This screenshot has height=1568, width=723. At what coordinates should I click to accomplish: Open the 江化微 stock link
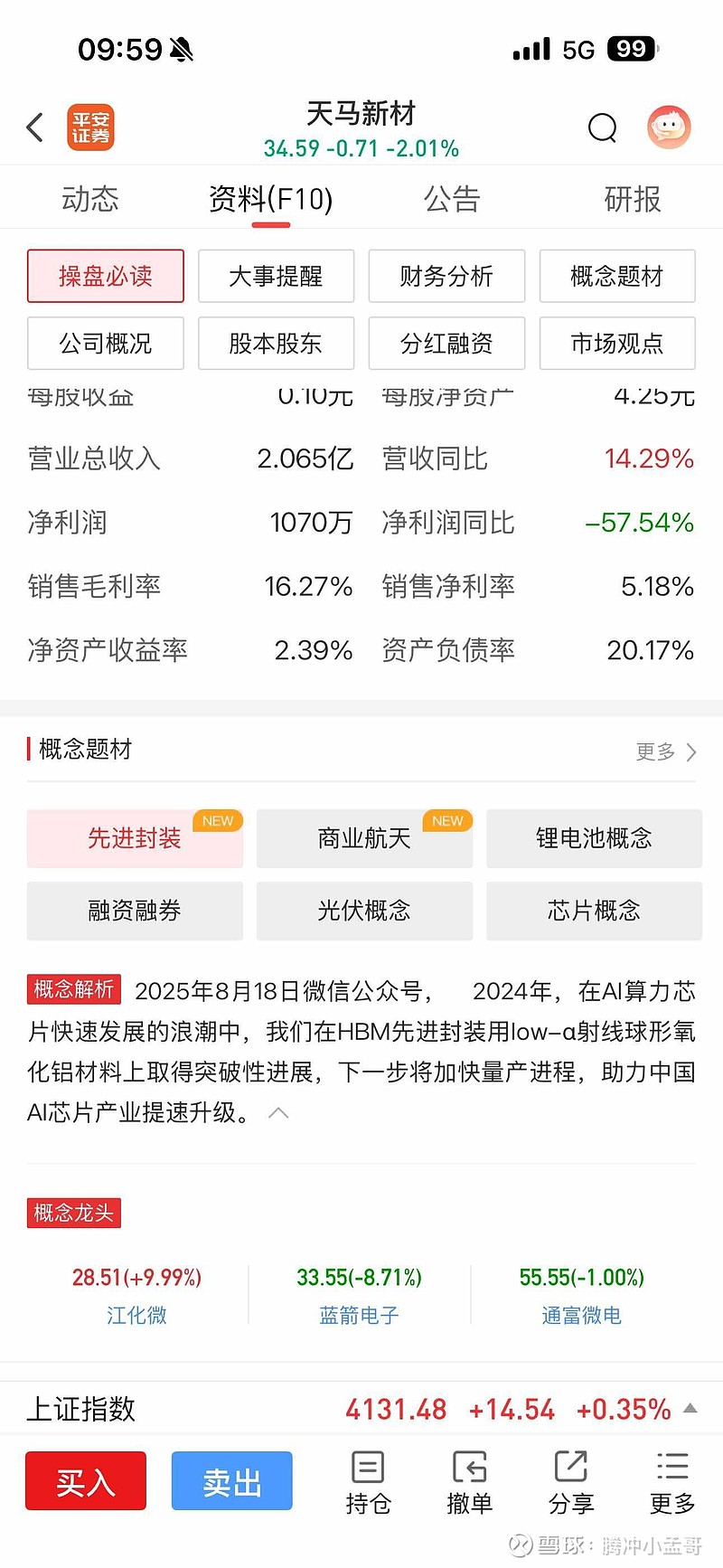point(136,1316)
